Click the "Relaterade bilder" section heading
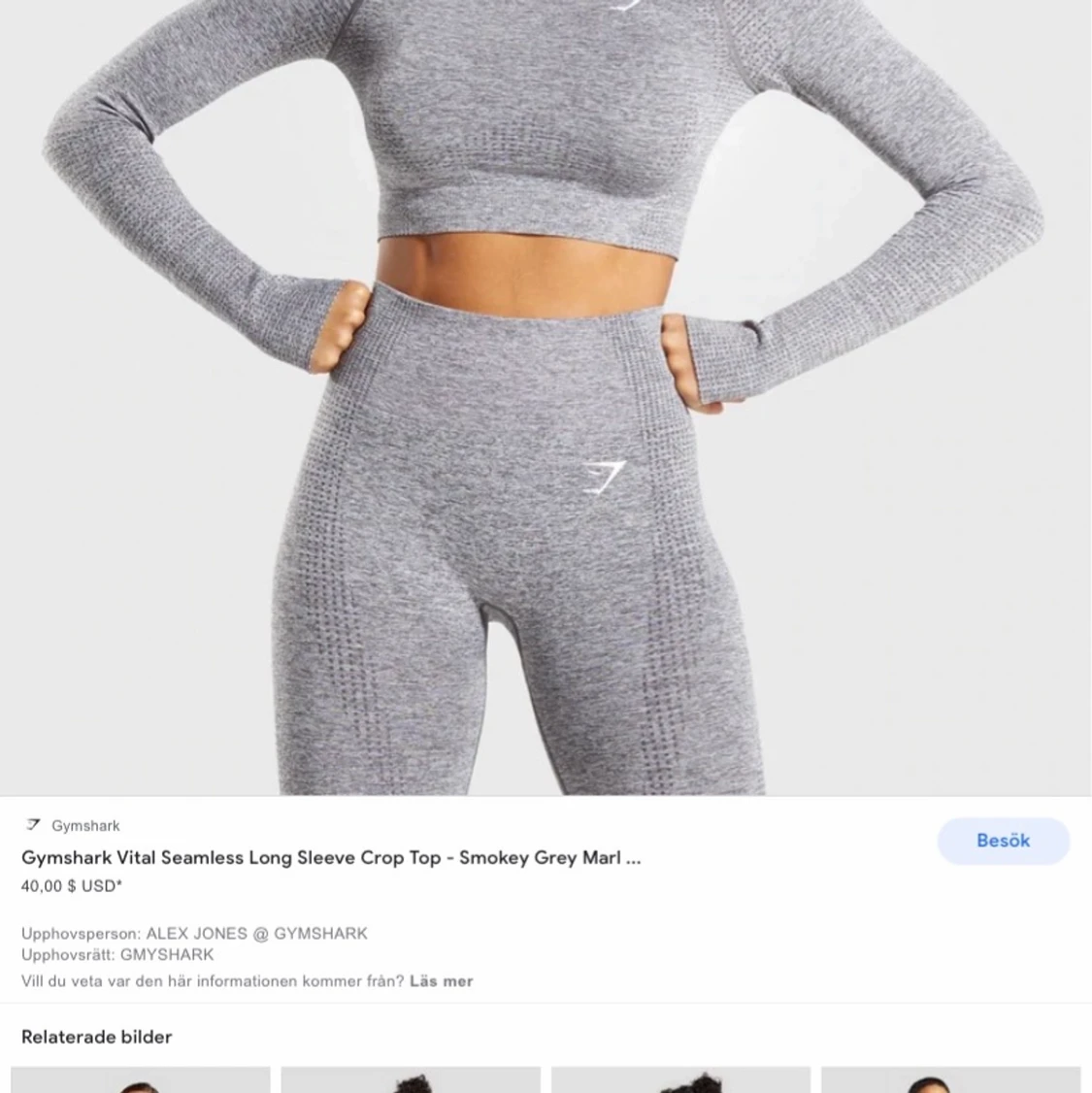 point(95,1037)
